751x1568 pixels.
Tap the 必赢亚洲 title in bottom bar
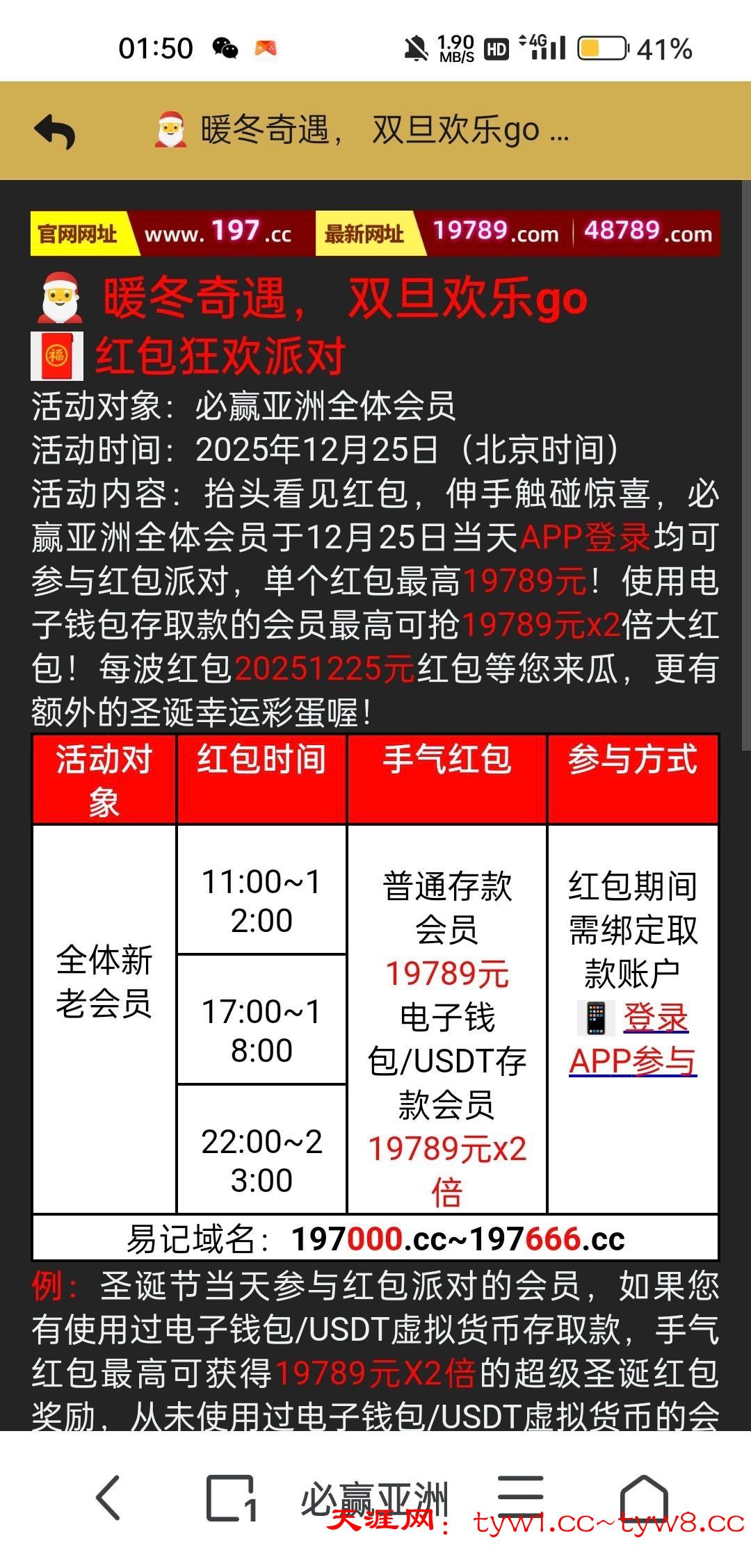coord(373,1498)
